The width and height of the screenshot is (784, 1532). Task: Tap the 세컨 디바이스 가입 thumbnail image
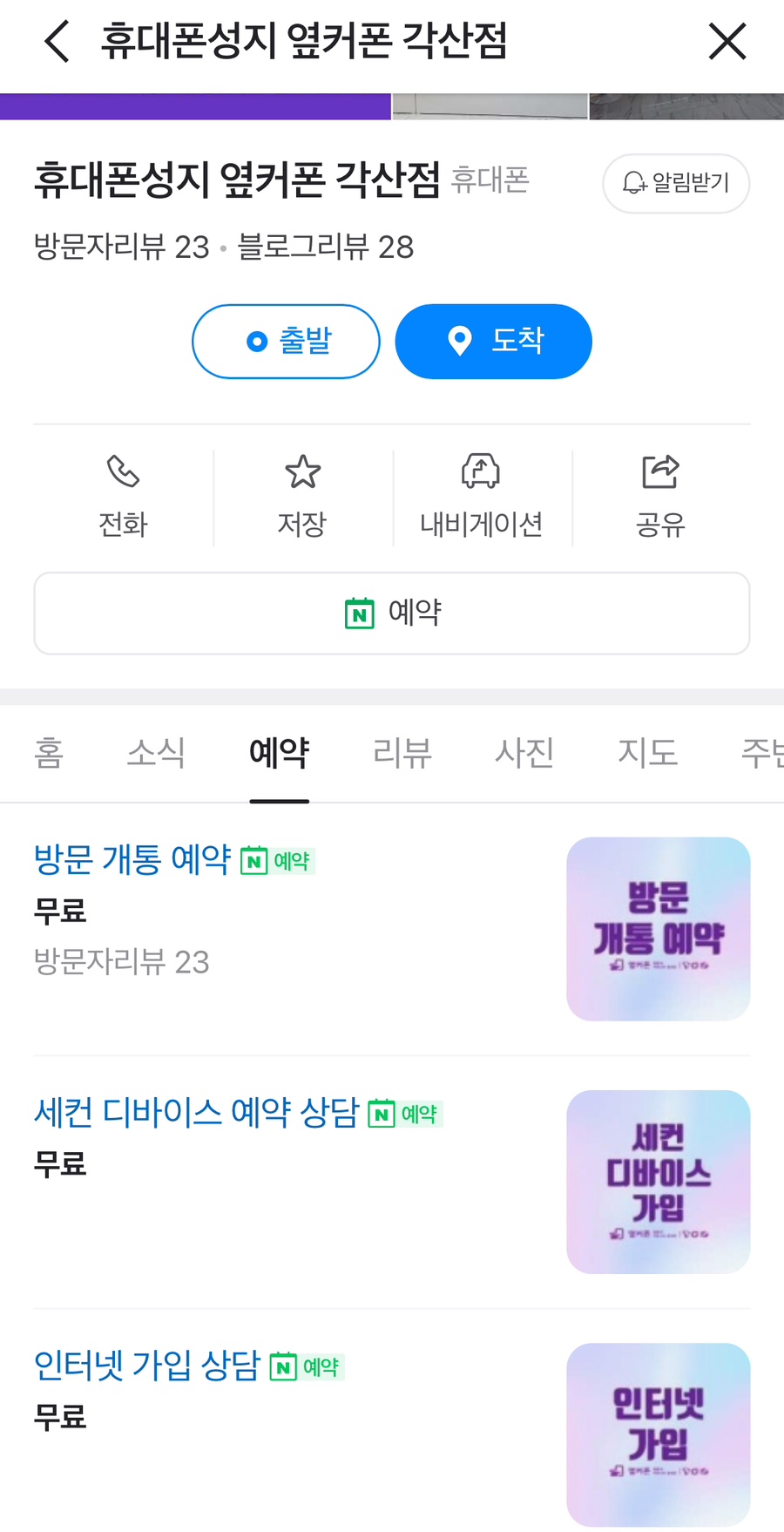pos(658,1182)
